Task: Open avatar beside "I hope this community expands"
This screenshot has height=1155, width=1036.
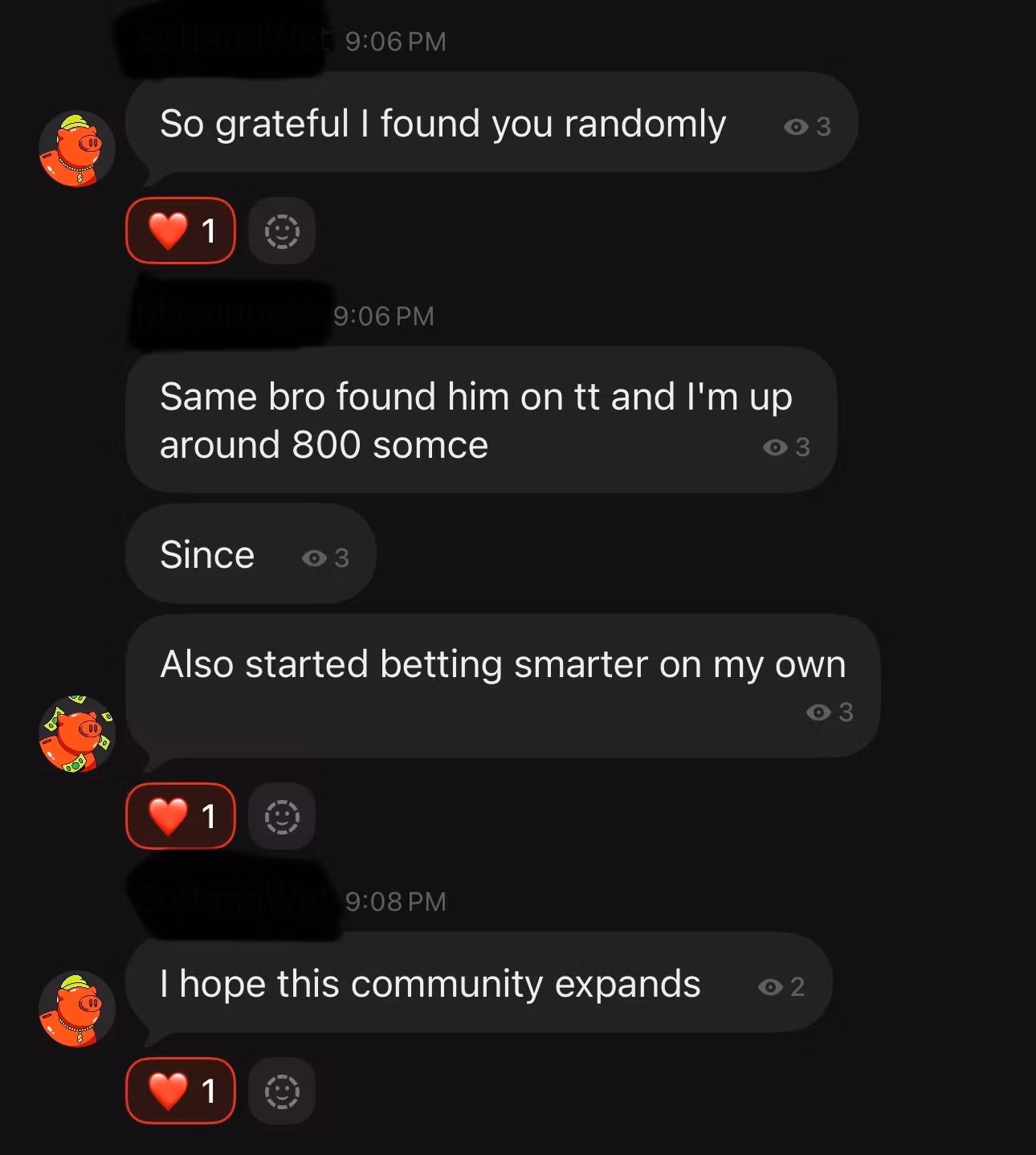Action: [77, 1010]
